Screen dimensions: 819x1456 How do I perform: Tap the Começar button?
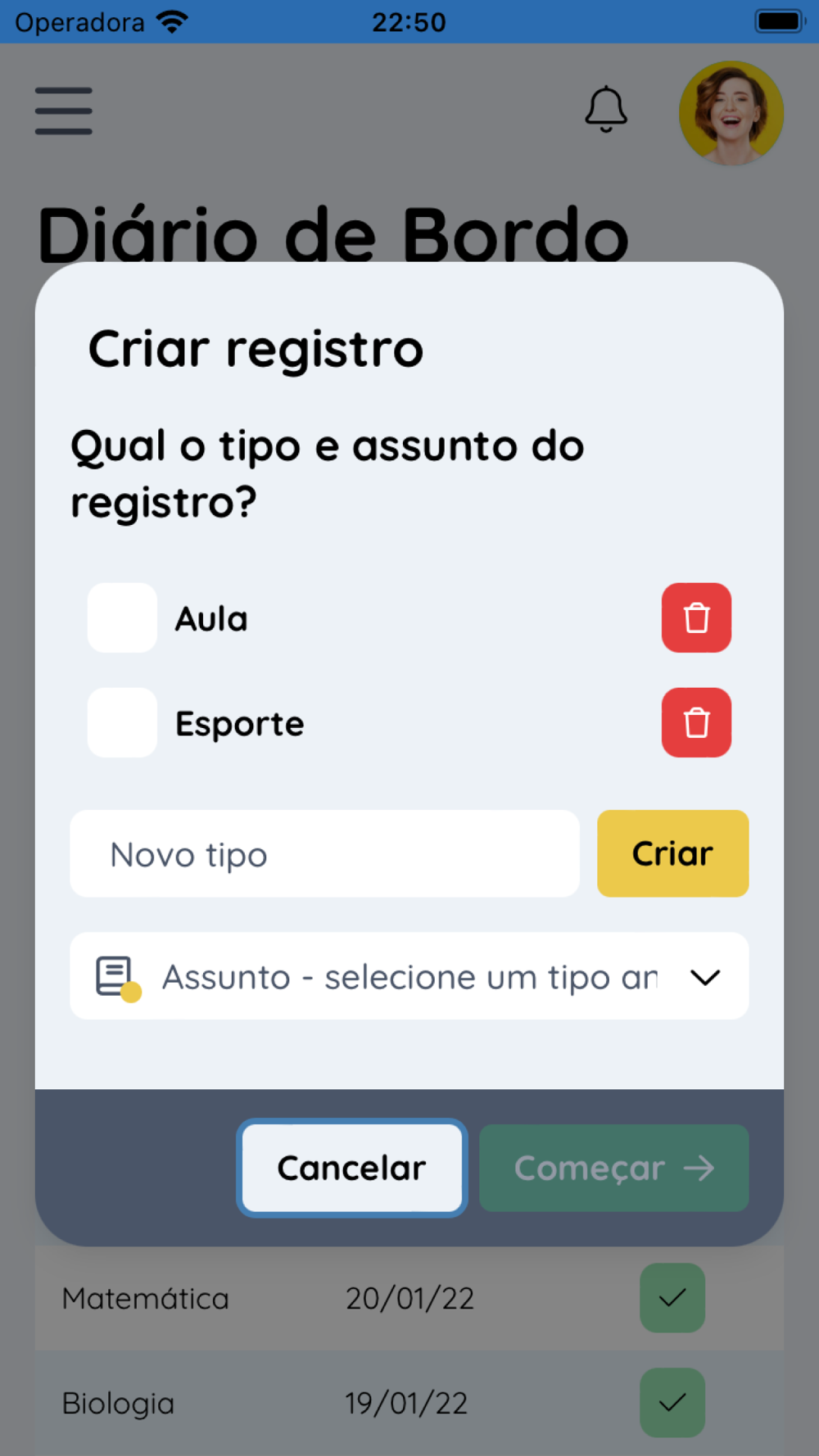click(613, 1168)
